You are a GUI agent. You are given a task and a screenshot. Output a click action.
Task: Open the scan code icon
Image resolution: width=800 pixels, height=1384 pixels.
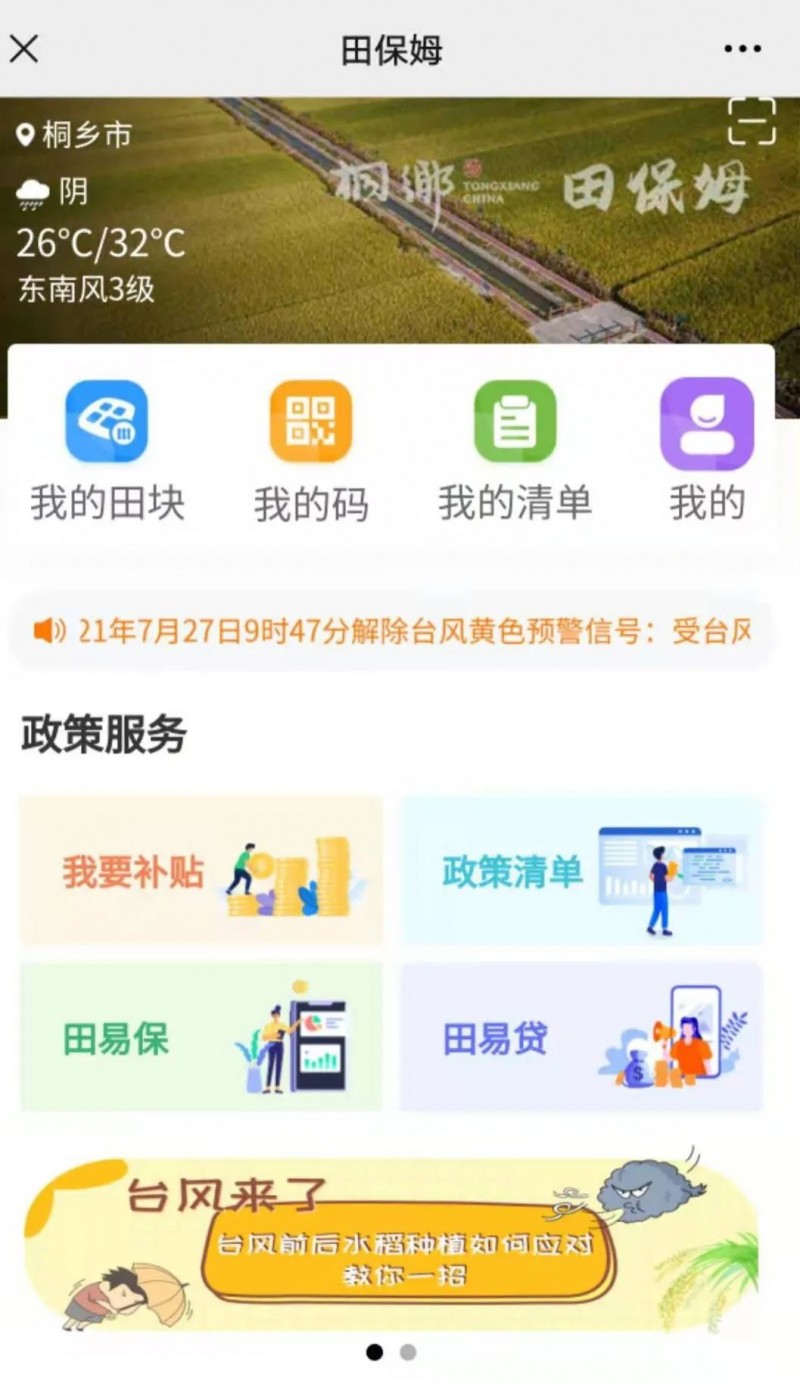(751, 121)
